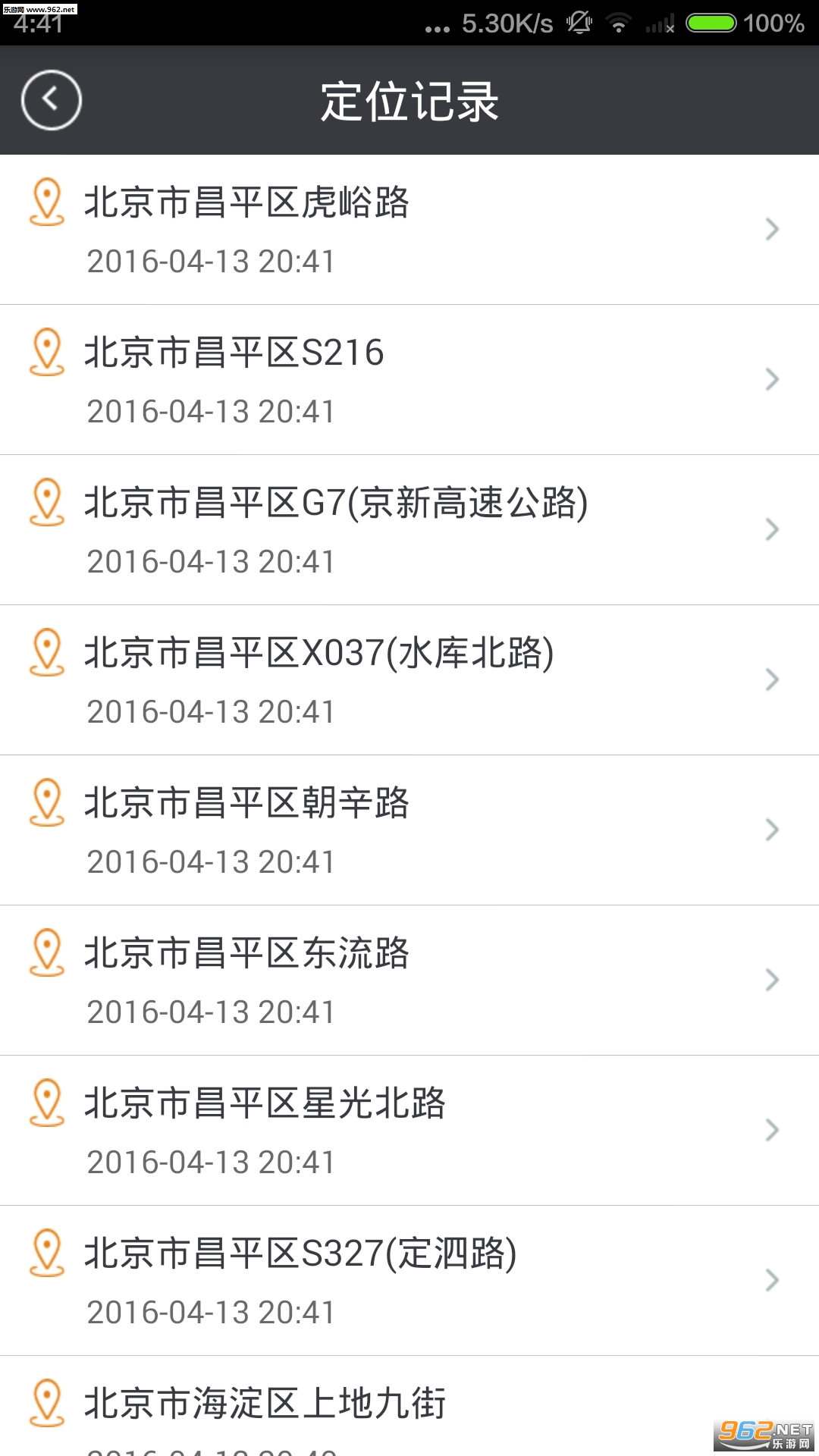819x1456 pixels.
Task: Select the X037(水库北路) location record
Action: 409,680
